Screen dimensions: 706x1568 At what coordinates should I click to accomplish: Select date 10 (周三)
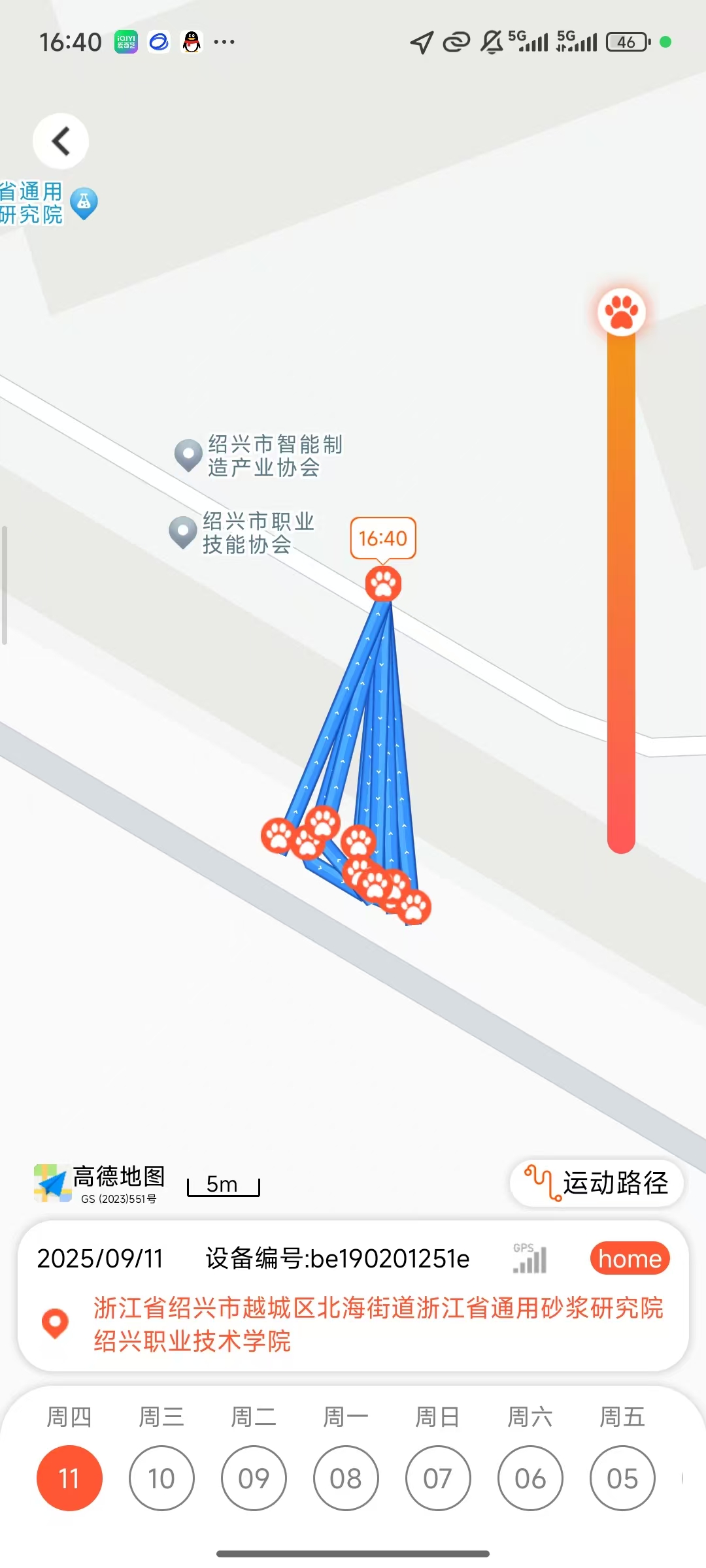(161, 1478)
